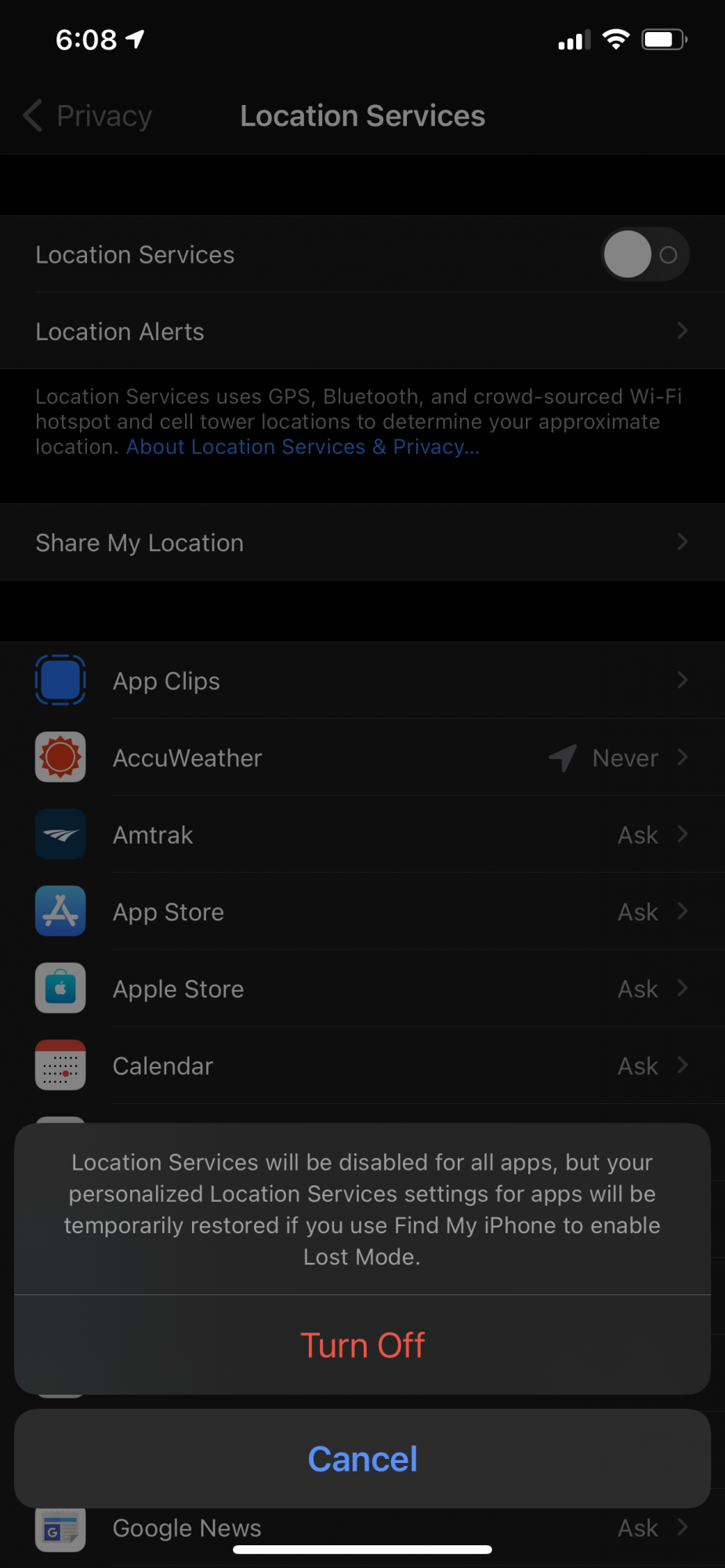Open Apple Store location permission

pos(362,989)
